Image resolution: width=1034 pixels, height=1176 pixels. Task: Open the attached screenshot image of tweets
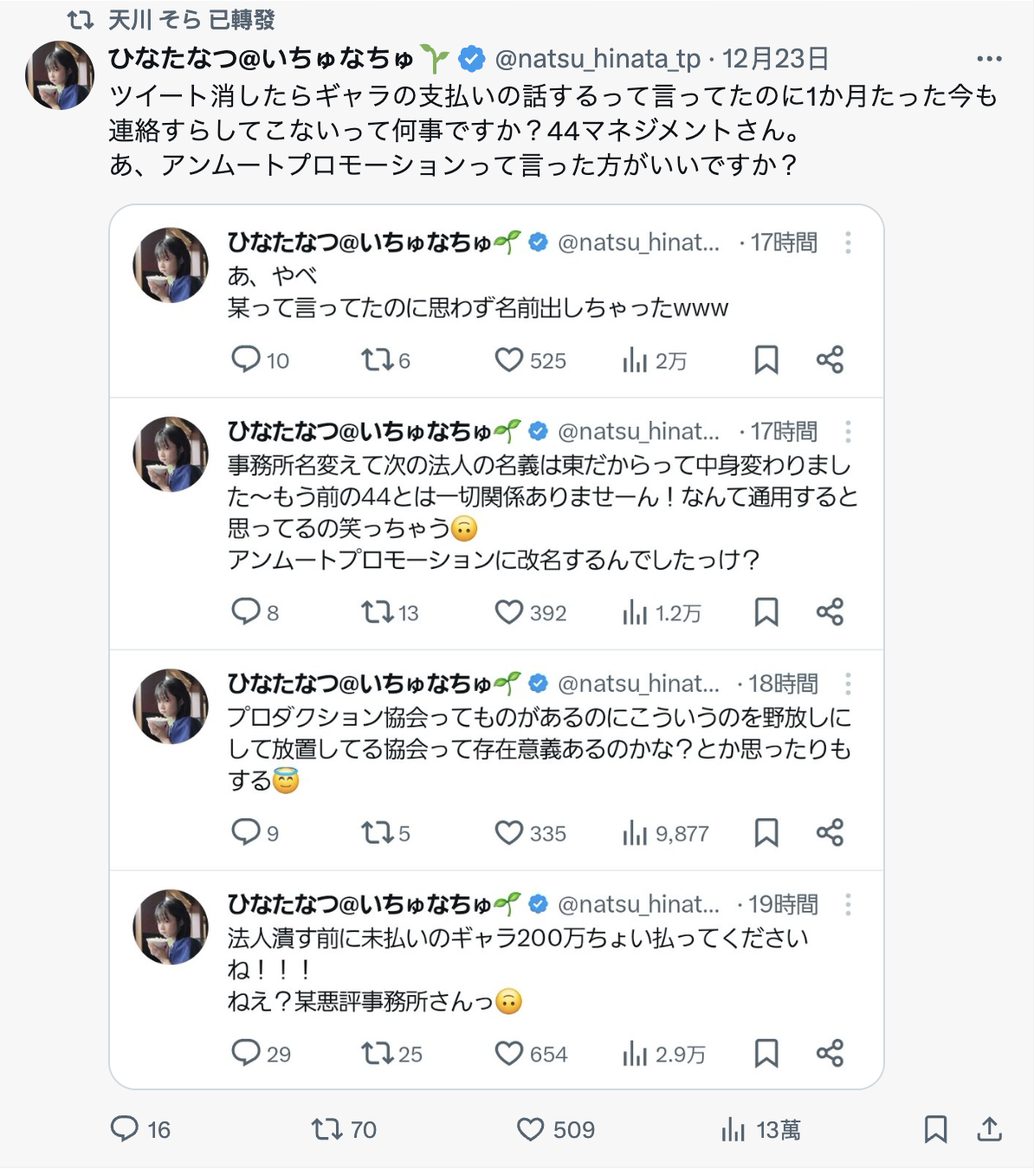click(496, 646)
